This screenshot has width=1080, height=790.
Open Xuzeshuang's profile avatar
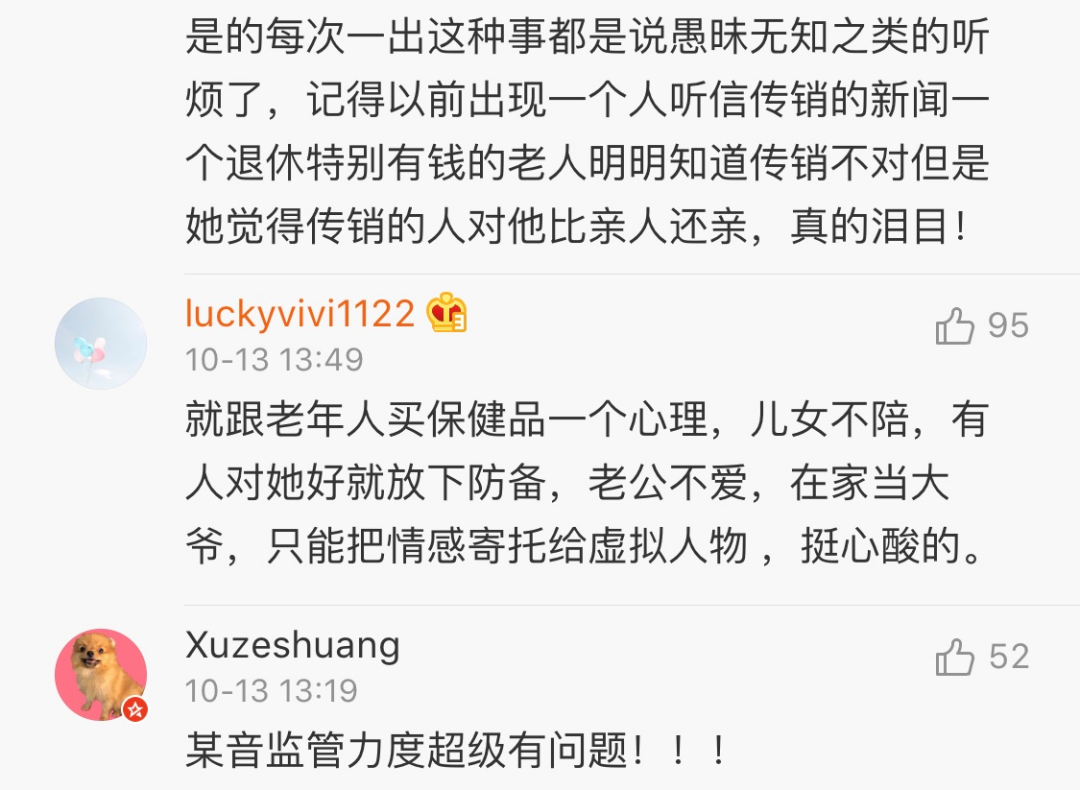pyautogui.click(x=100, y=674)
